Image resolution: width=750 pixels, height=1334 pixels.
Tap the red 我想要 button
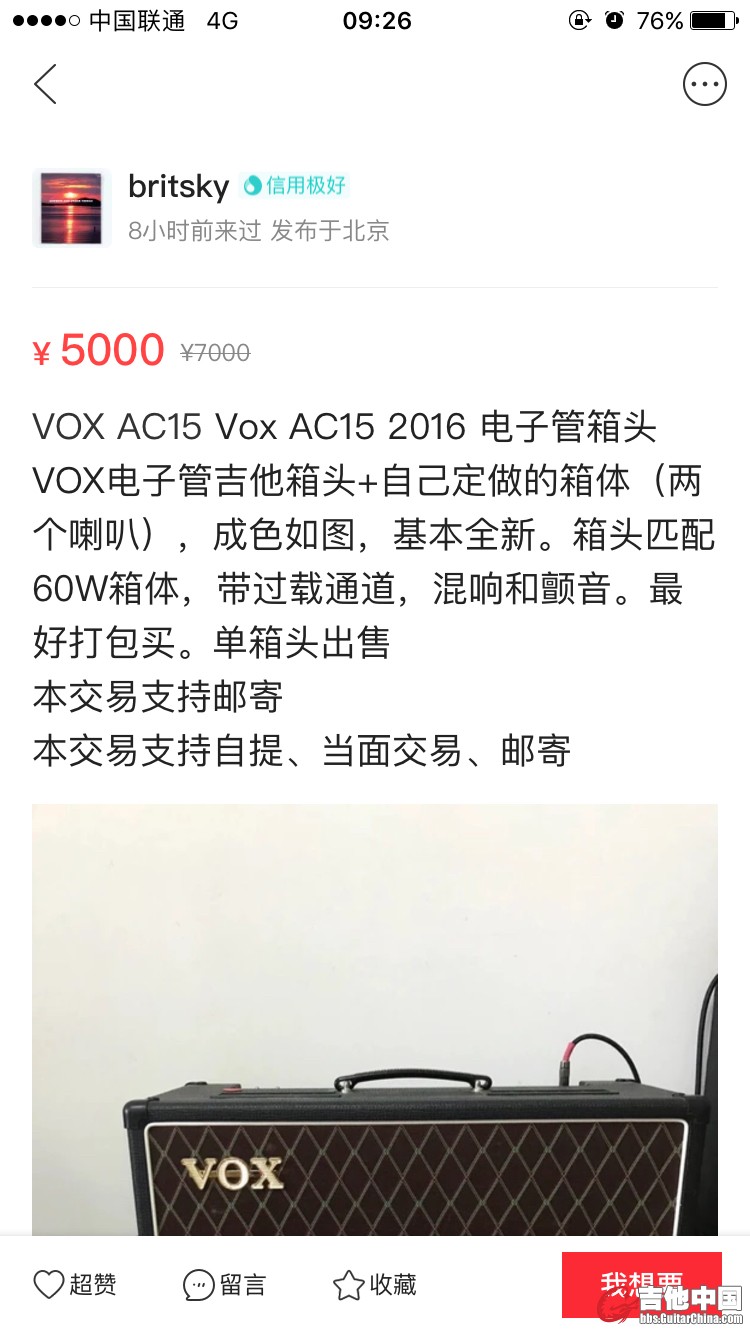[641, 1284]
